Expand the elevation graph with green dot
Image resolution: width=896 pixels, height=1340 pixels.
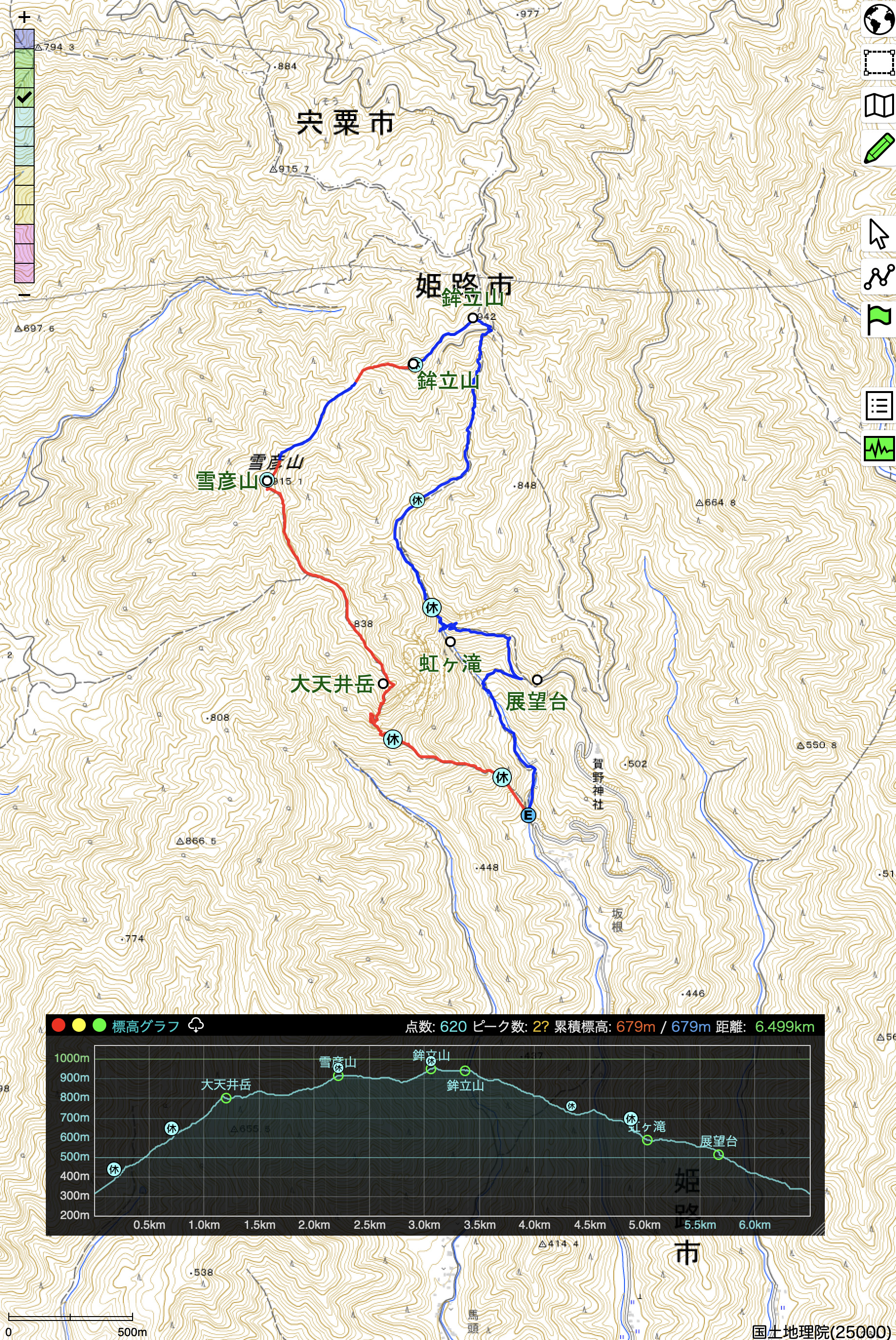[99, 1025]
